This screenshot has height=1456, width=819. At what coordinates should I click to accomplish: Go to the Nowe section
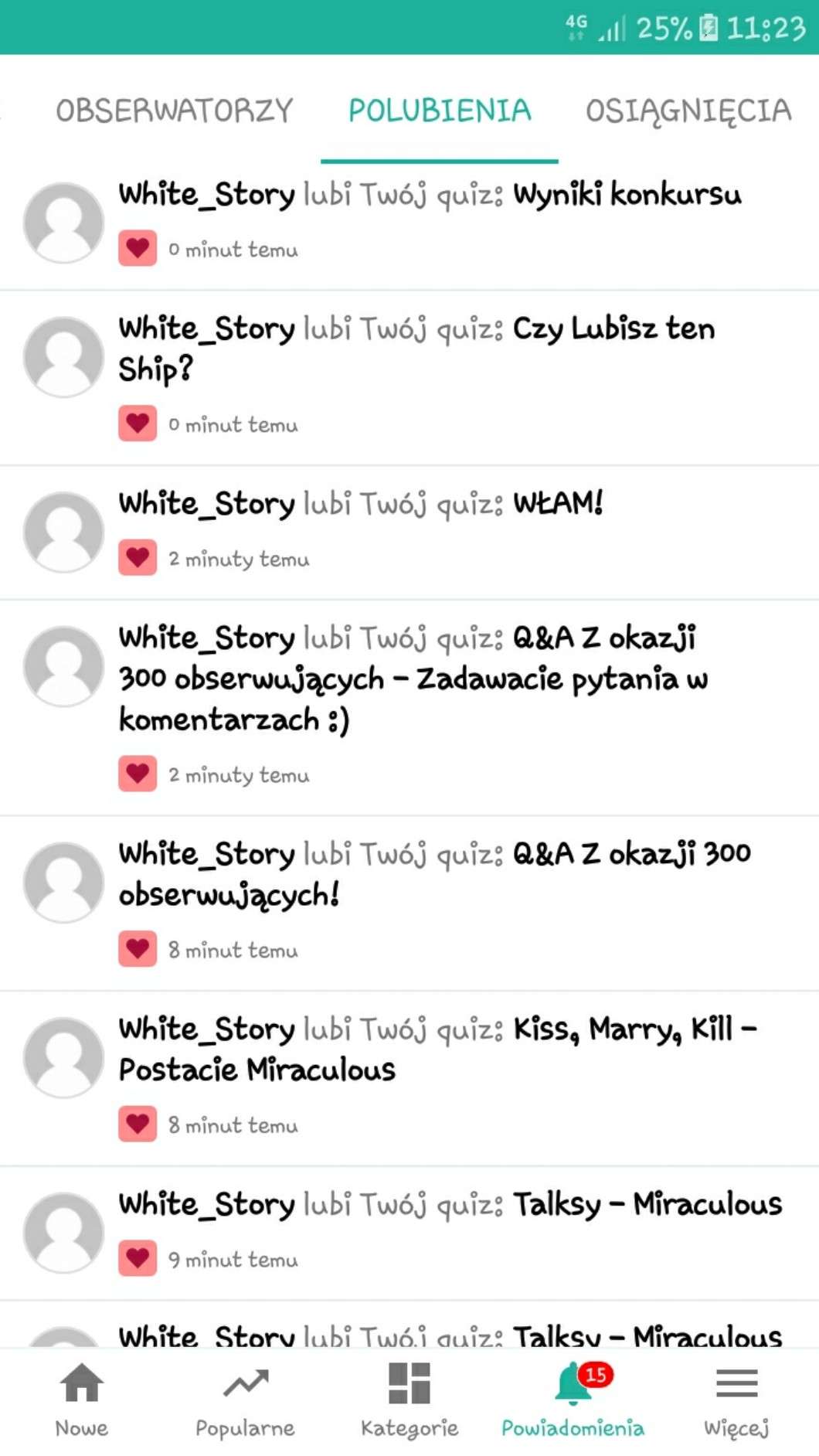(x=82, y=1400)
